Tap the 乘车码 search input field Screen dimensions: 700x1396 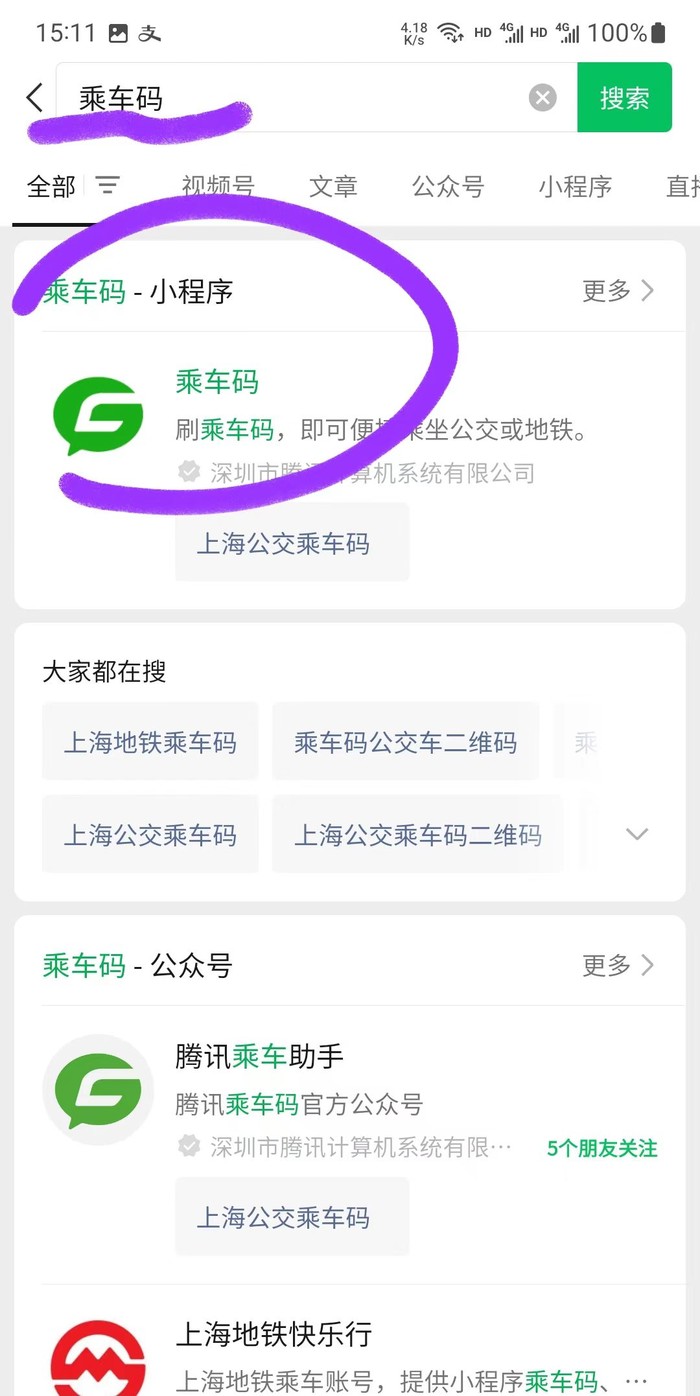(300, 98)
